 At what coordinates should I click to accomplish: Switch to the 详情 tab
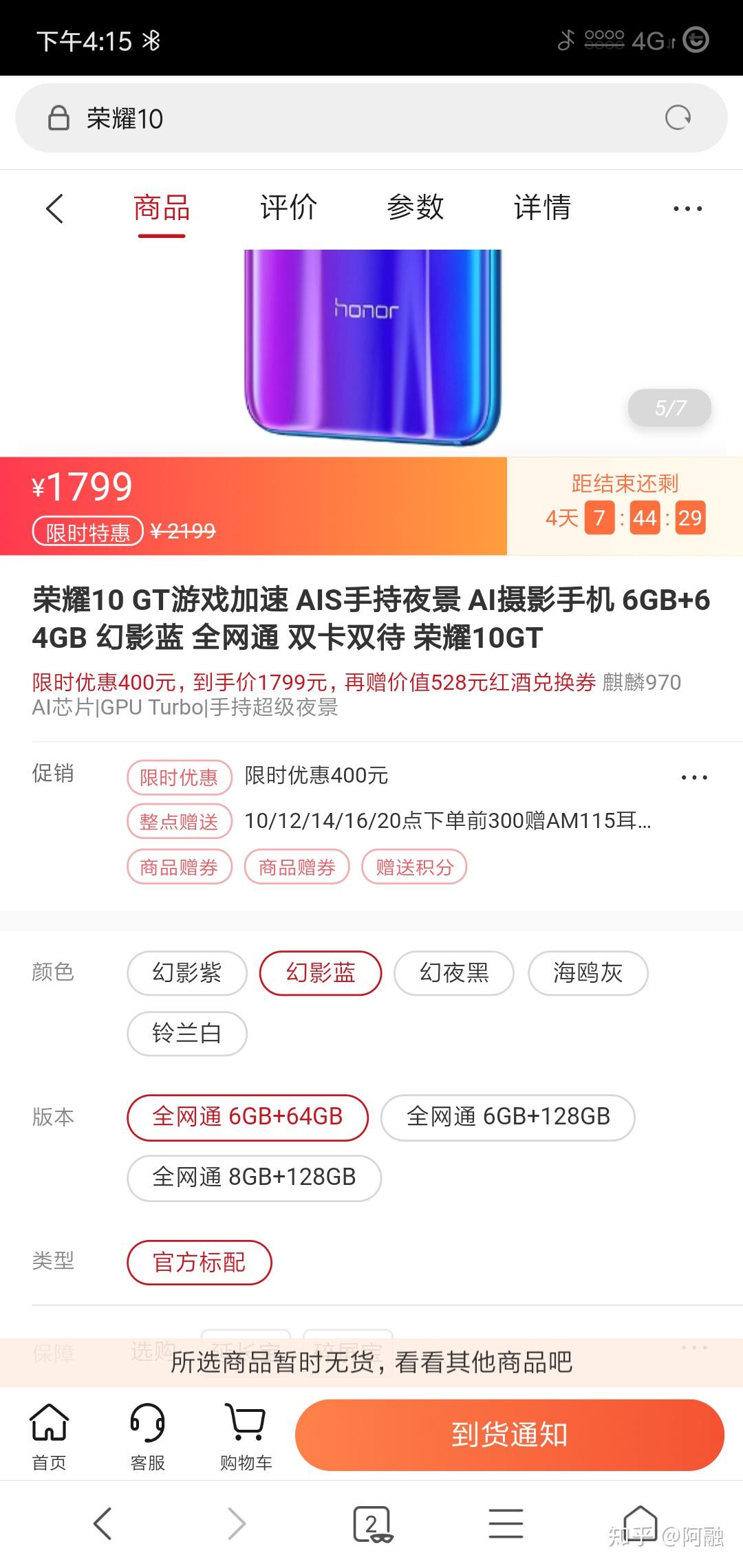pos(542,208)
